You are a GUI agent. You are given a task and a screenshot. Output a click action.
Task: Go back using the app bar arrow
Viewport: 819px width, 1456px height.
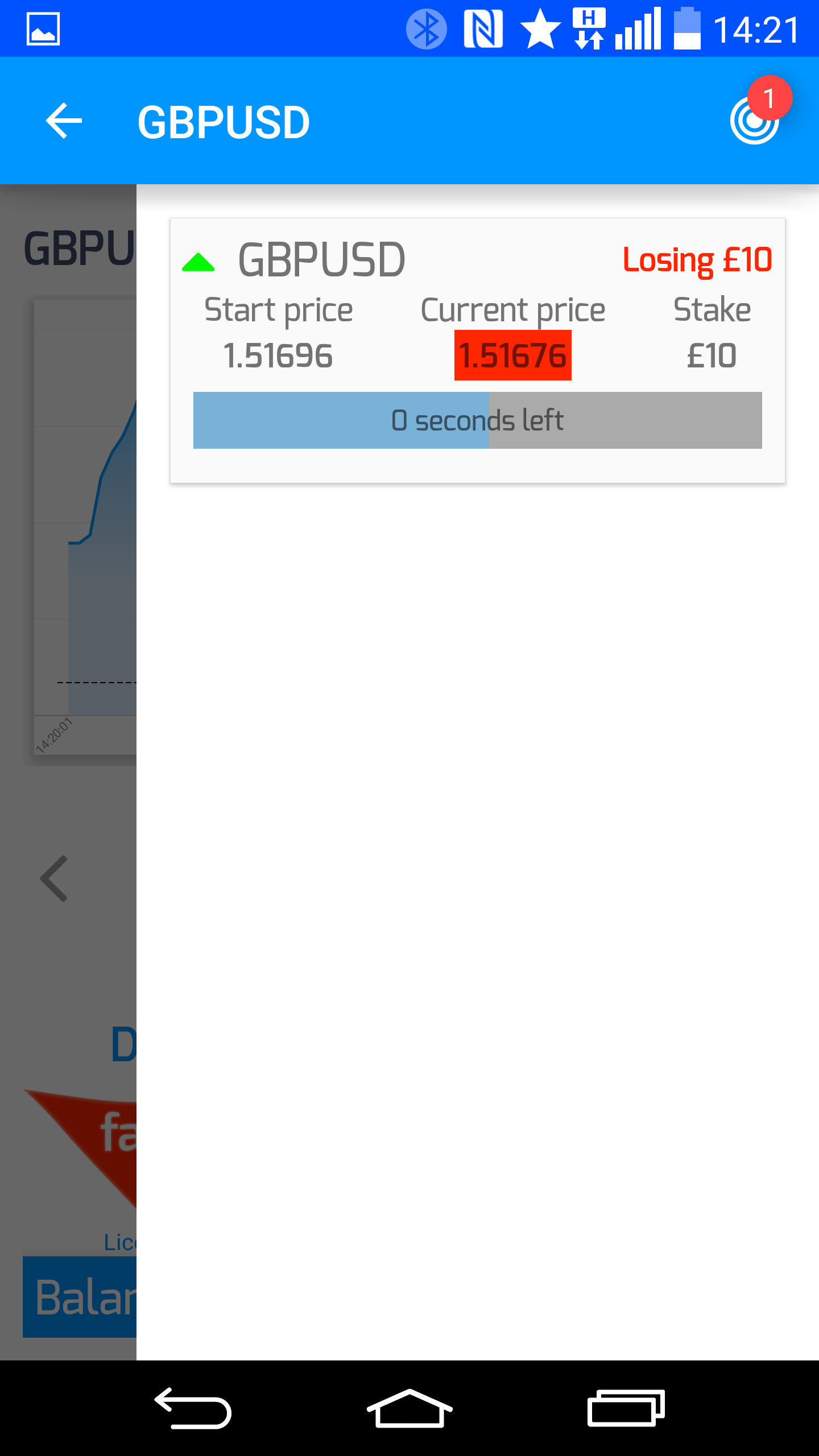(64, 121)
